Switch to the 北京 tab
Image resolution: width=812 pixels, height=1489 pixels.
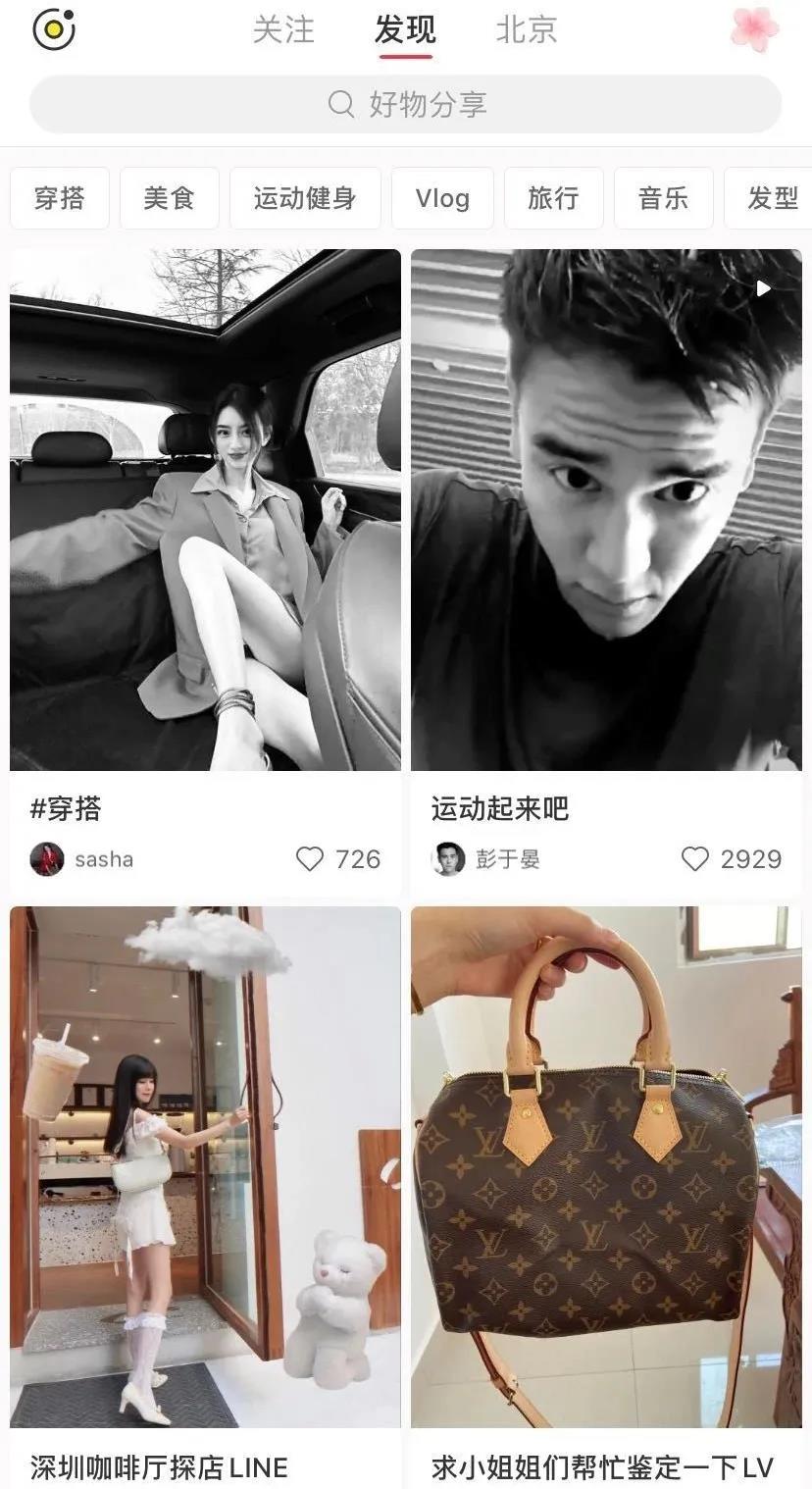(527, 29)
